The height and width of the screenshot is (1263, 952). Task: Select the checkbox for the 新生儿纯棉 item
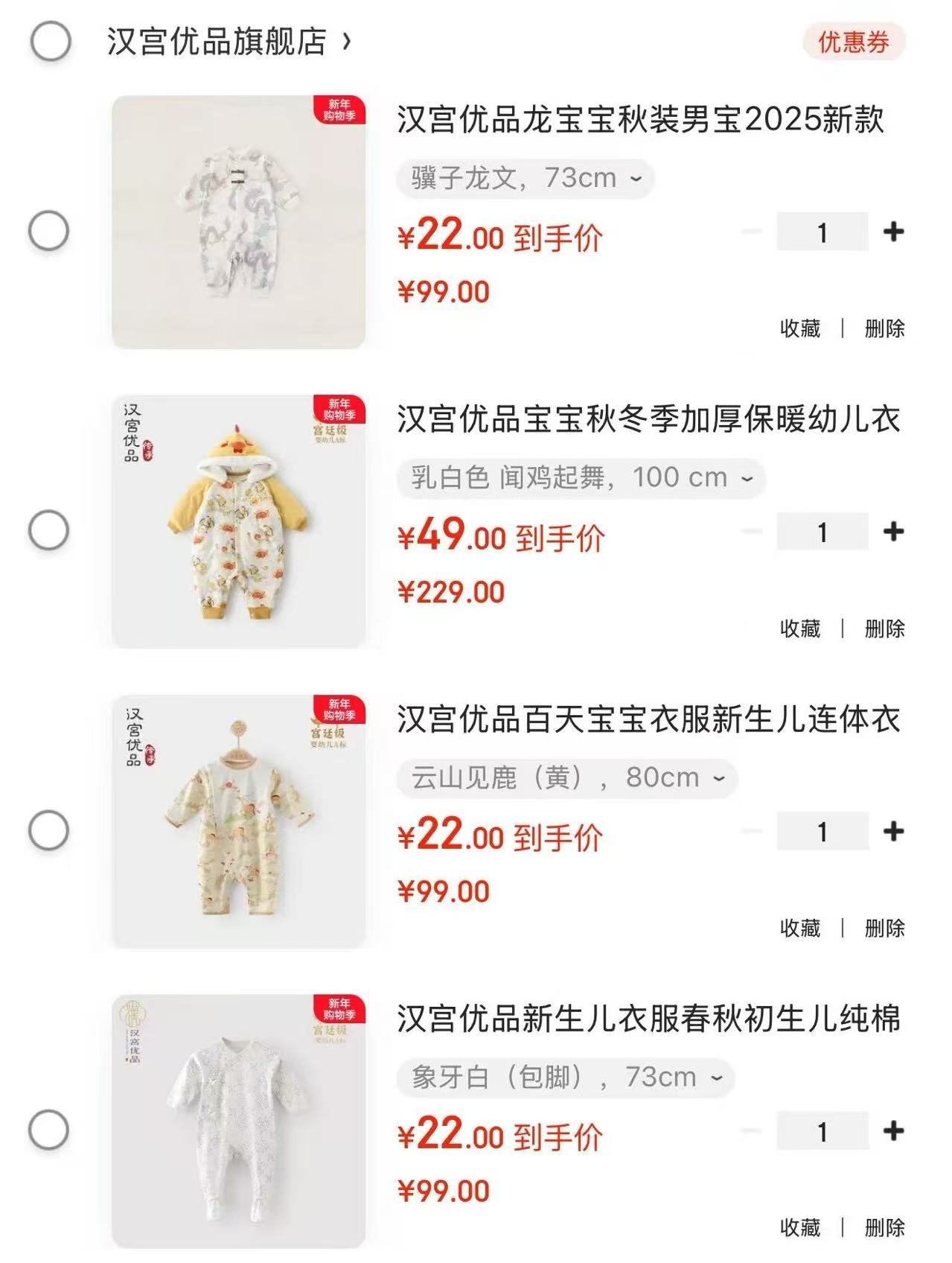(48, 1130)
